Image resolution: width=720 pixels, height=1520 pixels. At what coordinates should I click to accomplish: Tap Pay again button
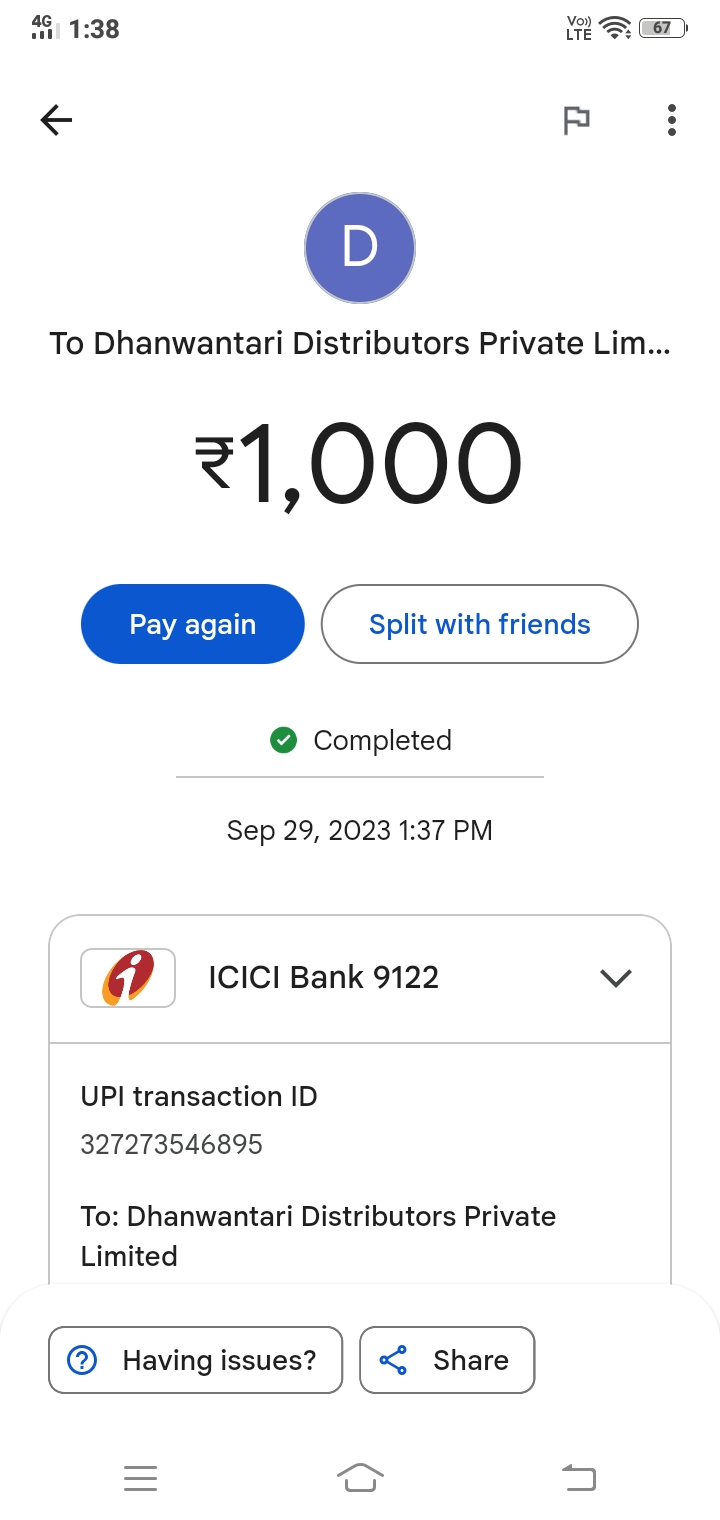click(192, 624)
